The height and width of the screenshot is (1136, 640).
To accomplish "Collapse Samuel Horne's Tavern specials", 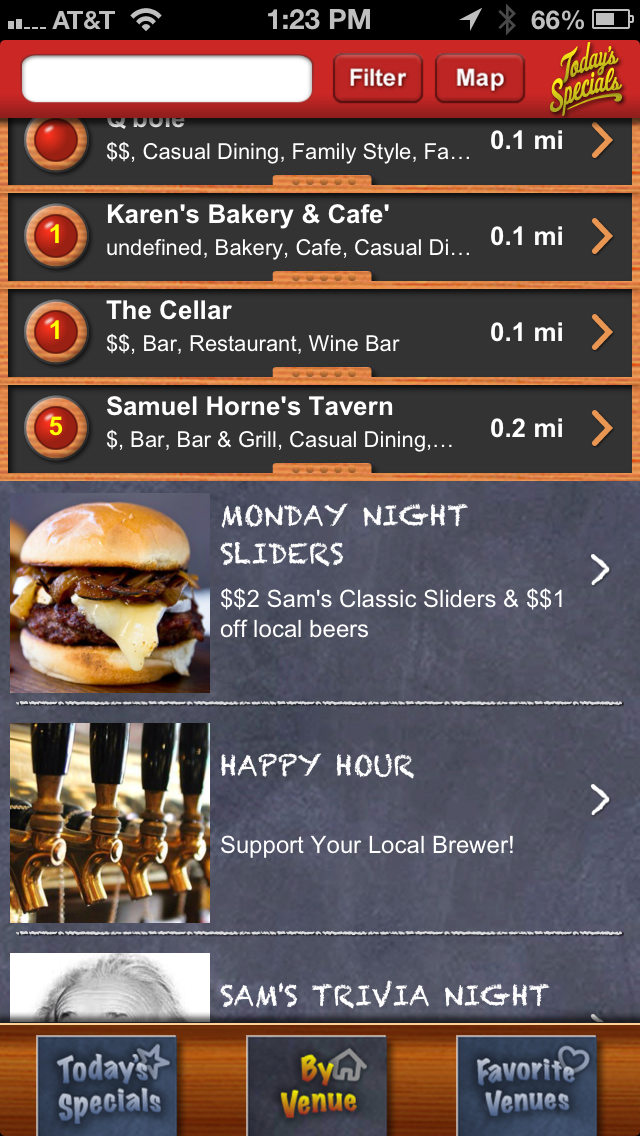I will pos(322,468).
